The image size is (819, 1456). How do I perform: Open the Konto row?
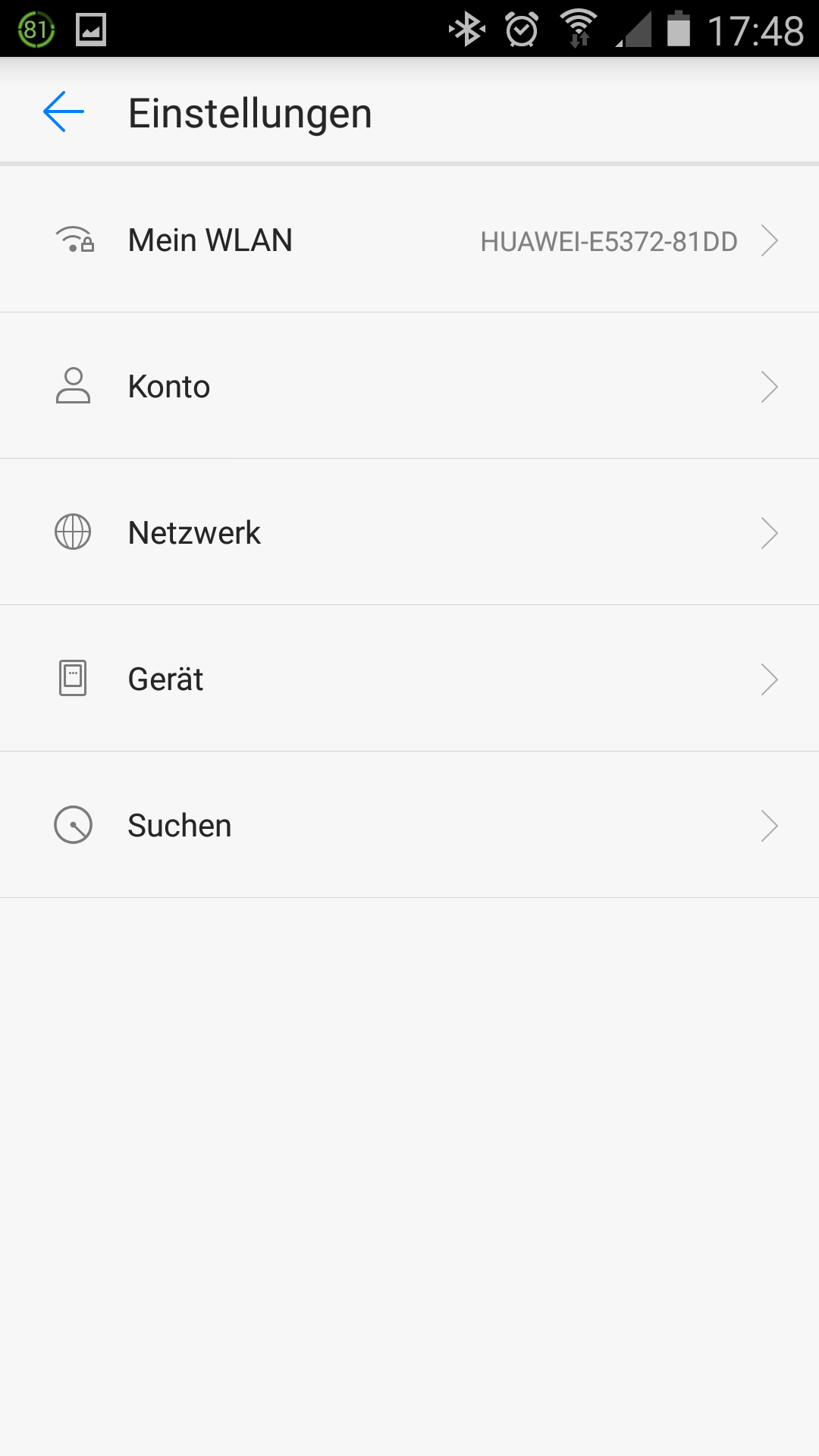(x=409, y=387)
